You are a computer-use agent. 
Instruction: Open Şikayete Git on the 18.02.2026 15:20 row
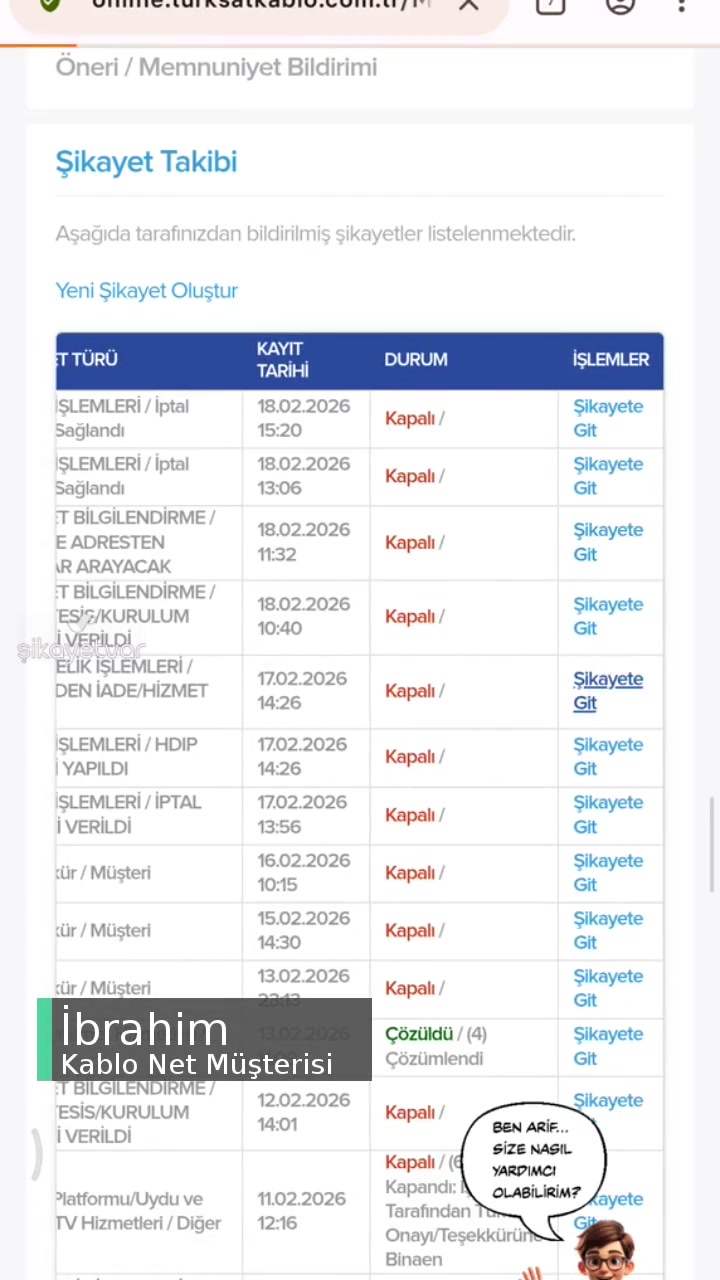pos(608,418)
